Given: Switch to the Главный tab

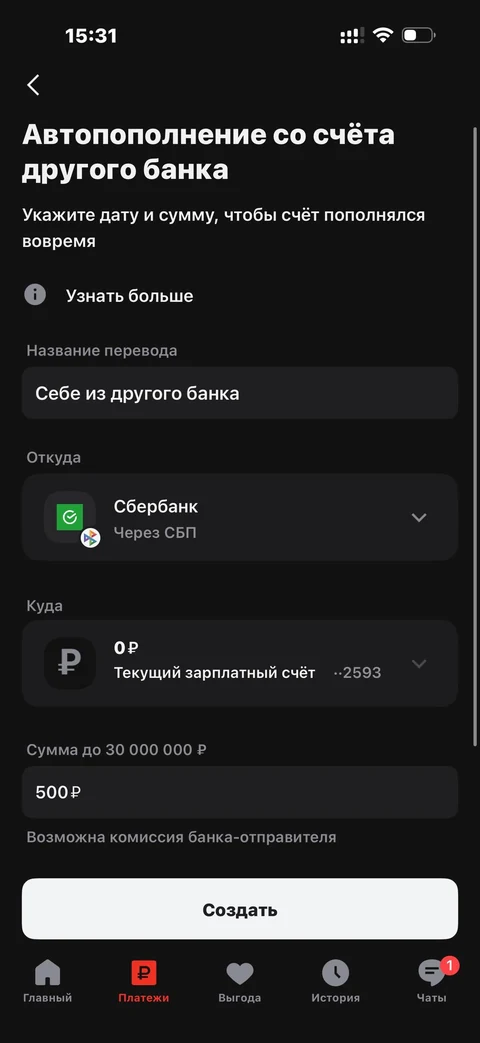Looking at the screenshot, I should point(47,982).
